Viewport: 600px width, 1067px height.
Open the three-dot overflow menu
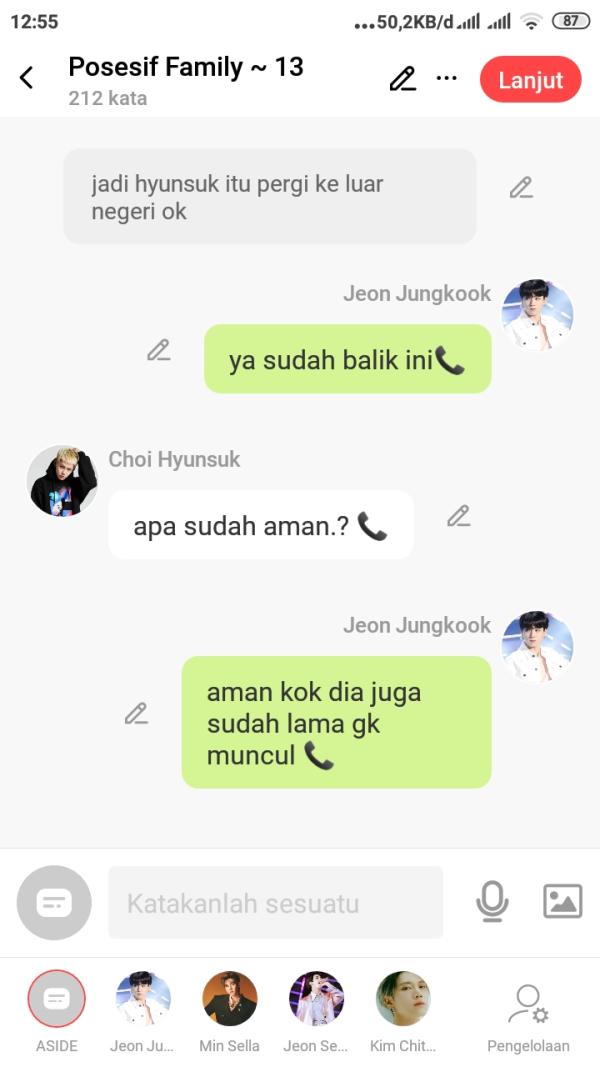447,79
